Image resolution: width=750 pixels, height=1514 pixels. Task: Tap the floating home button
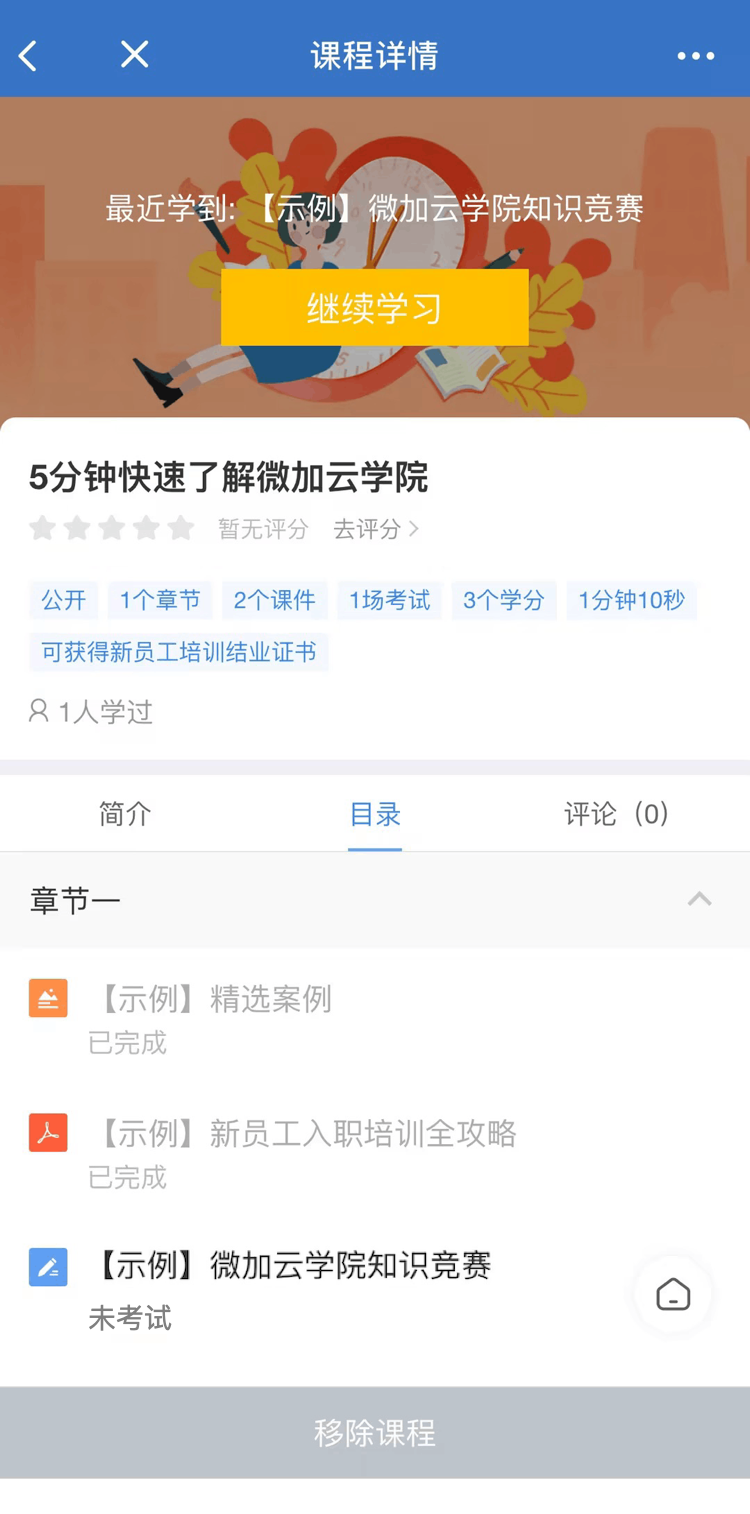[673, 1294]
